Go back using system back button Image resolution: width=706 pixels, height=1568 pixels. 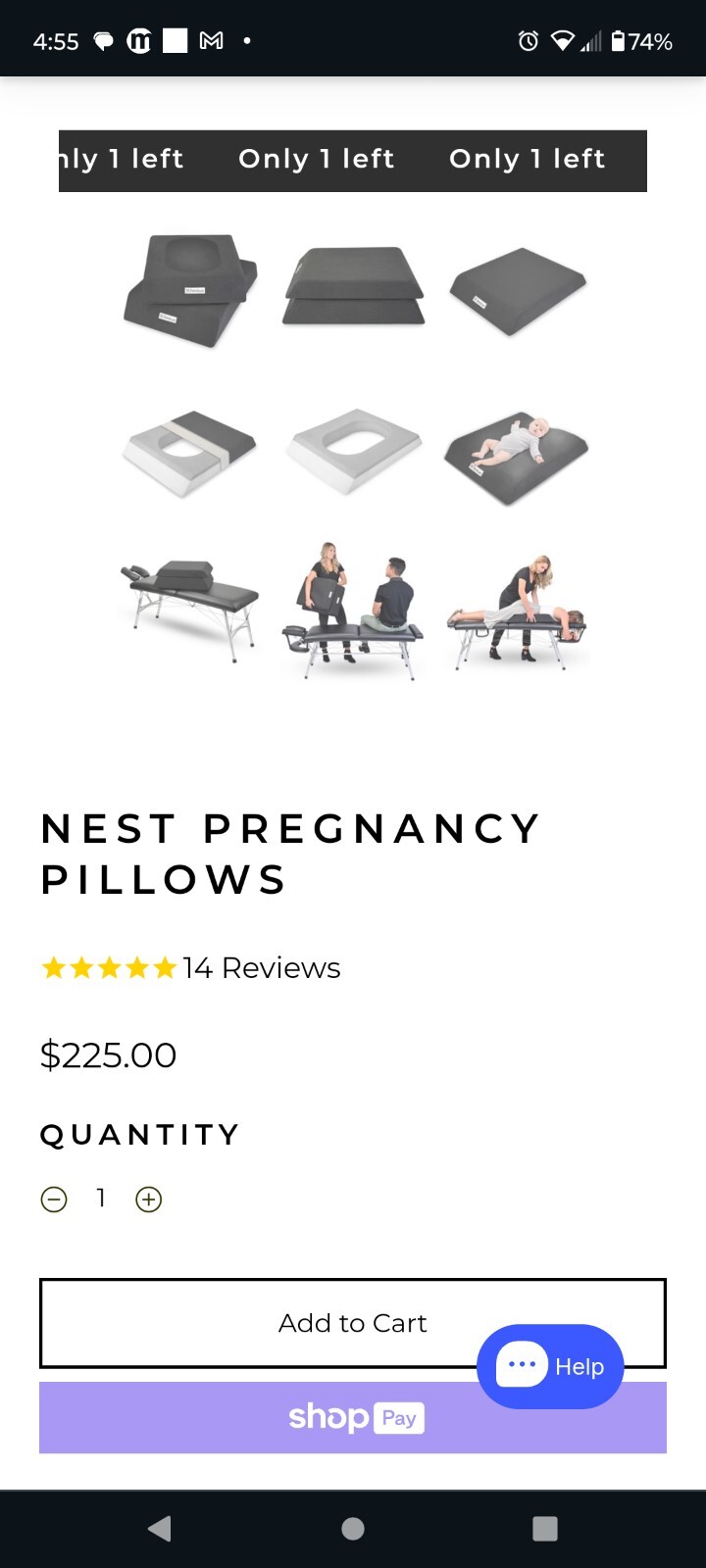click(159, 1529)
